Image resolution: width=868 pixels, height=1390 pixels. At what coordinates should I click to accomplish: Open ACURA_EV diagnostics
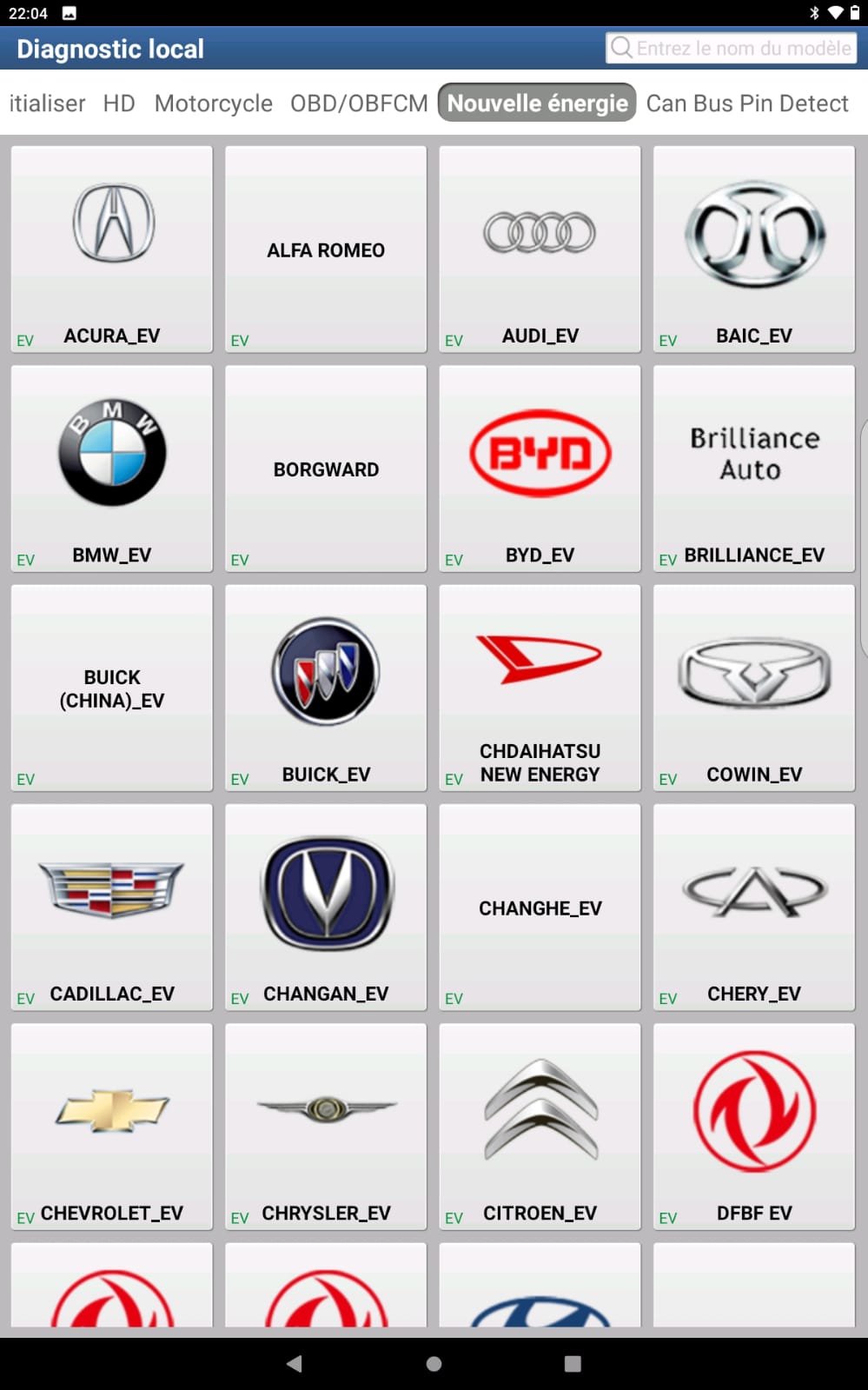coord(112,249)
